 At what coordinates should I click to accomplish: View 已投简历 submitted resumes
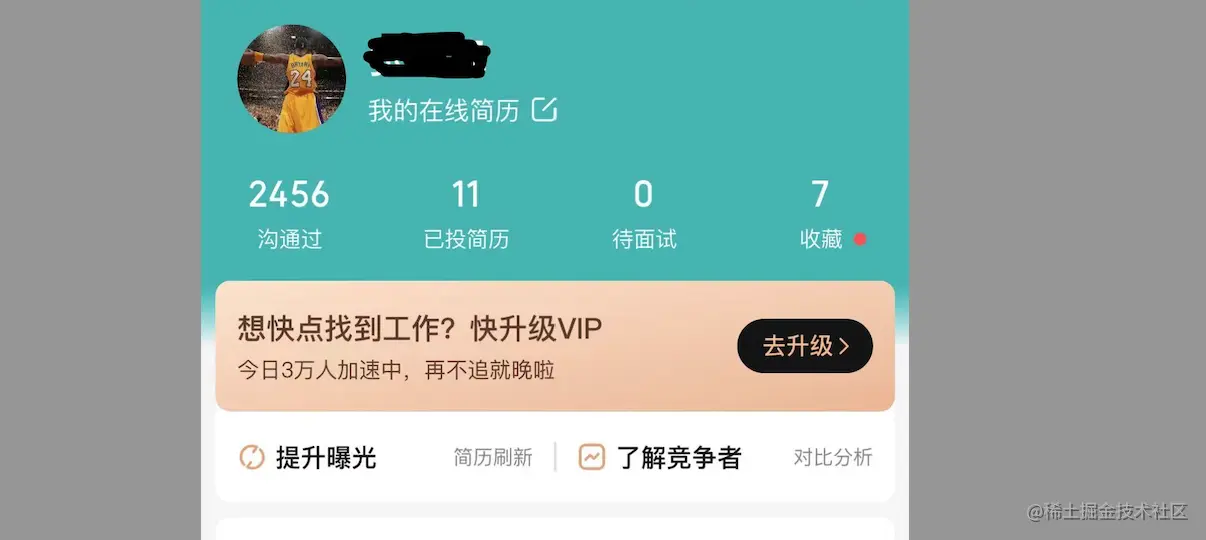click(x=466, y=213)
